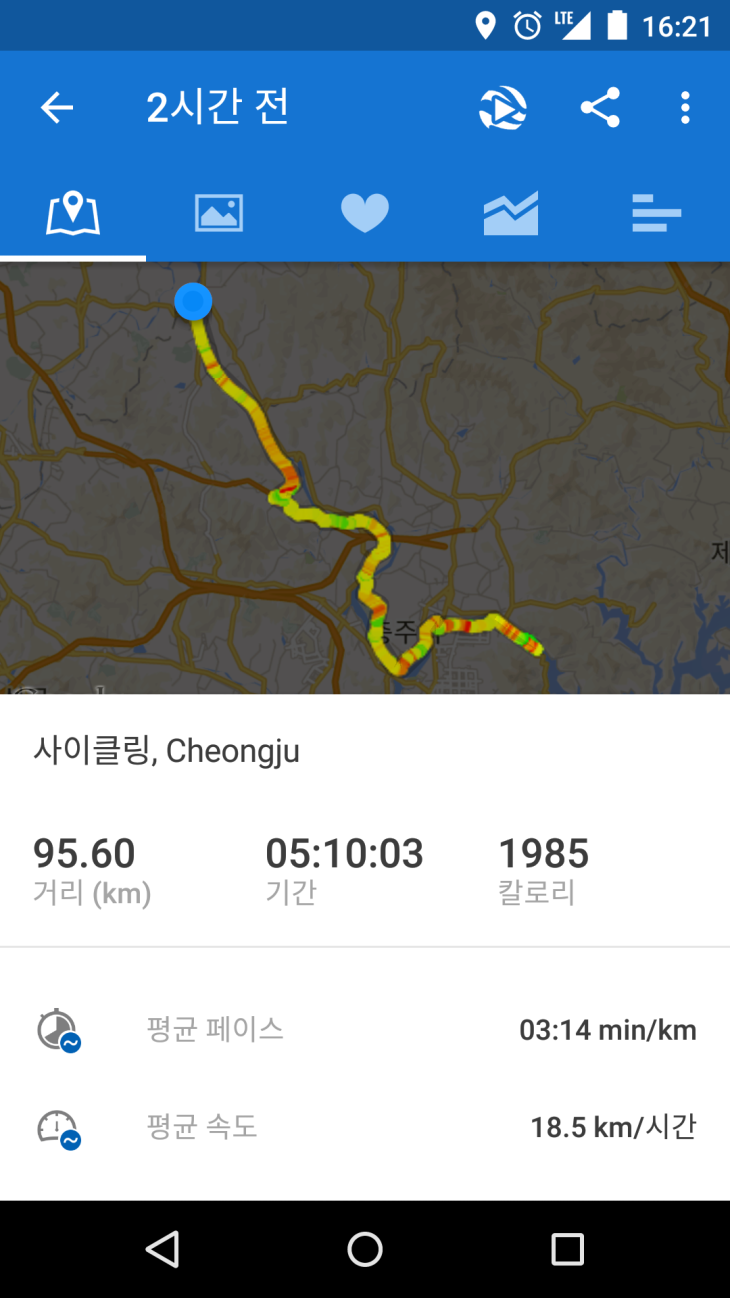Screen dimensions: 730x1298
Task: Tap the share icon in the top bar
Action: tap(600, 107)
